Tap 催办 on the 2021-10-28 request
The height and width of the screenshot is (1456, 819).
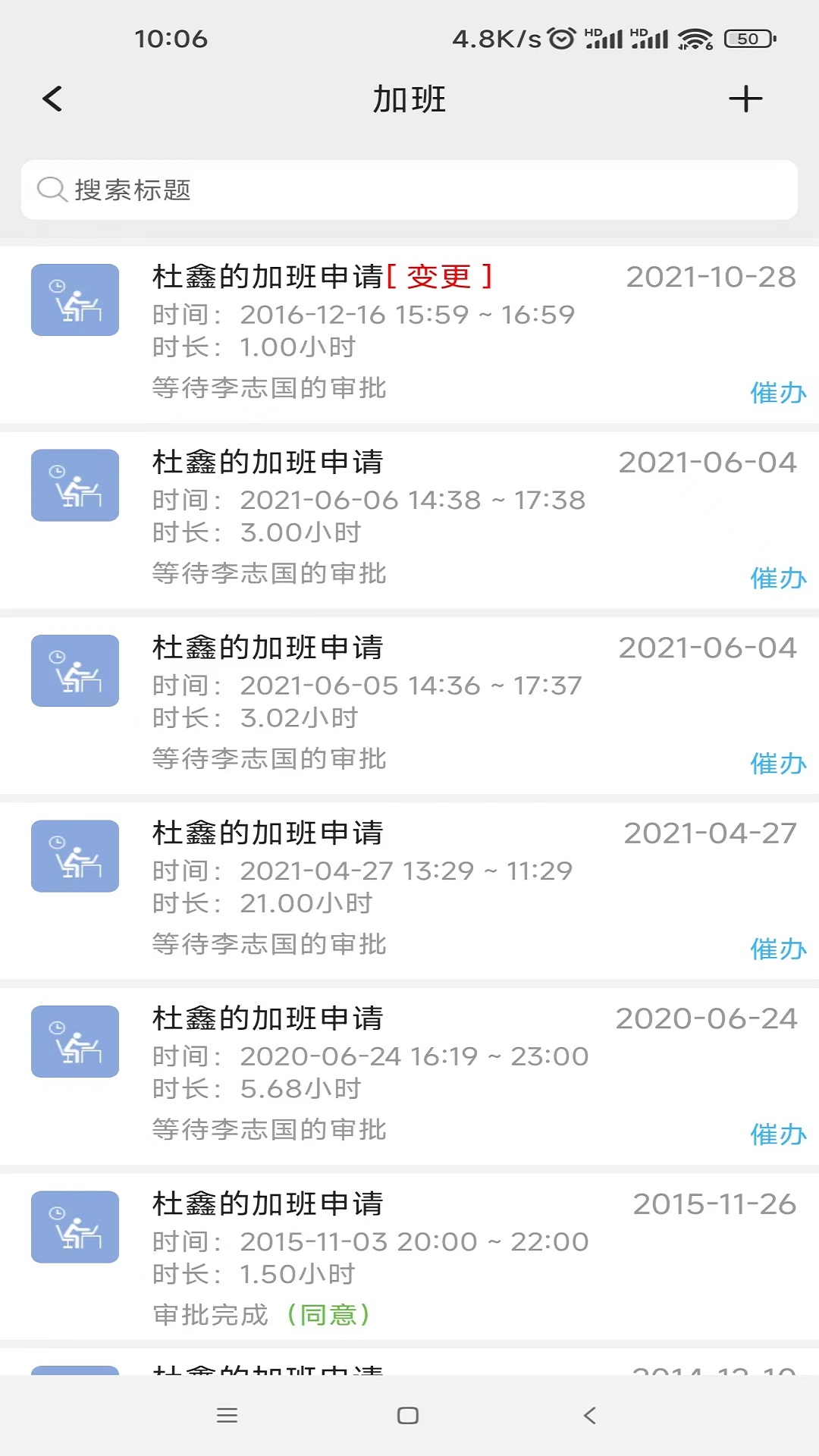(777, 393)
